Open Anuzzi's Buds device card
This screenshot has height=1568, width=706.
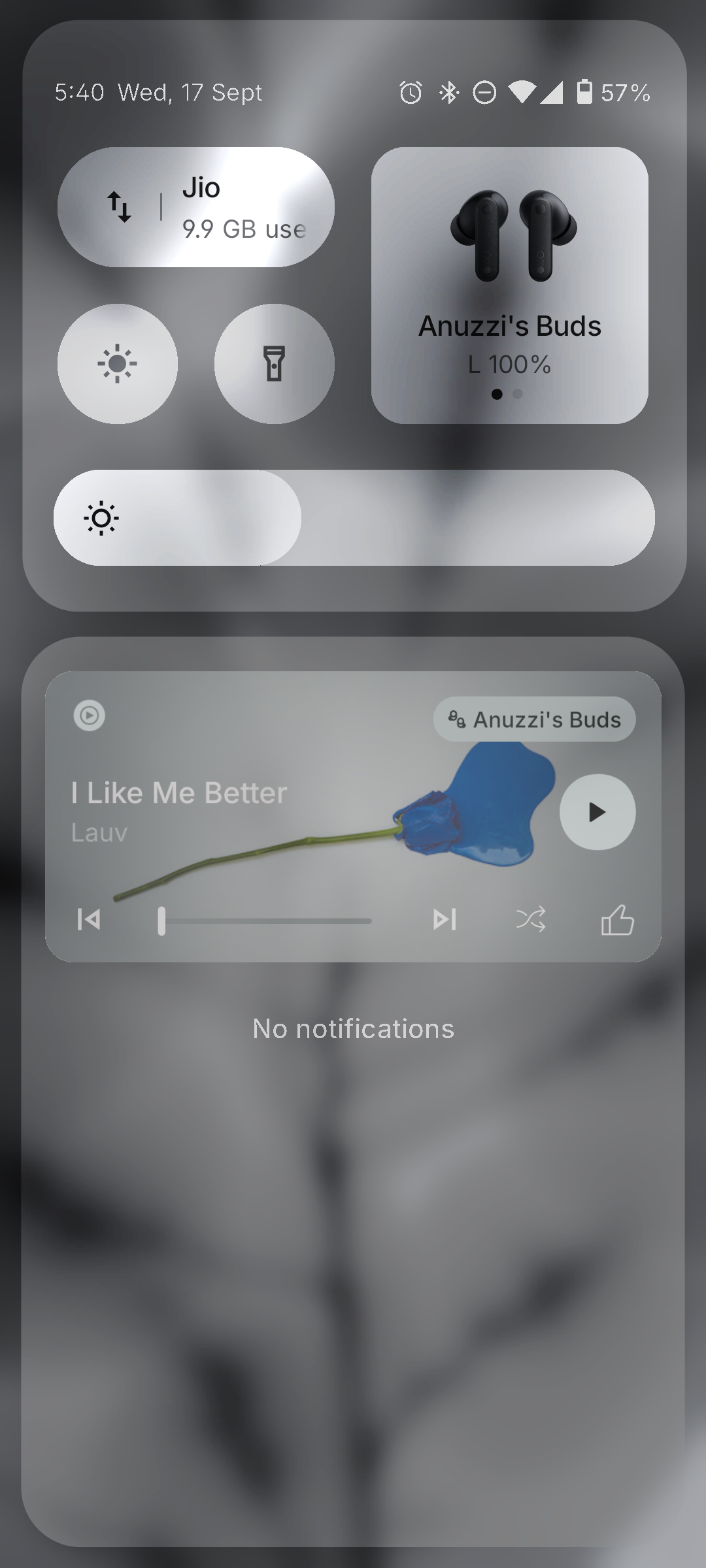pyautogui.click(x=510, y=286)
